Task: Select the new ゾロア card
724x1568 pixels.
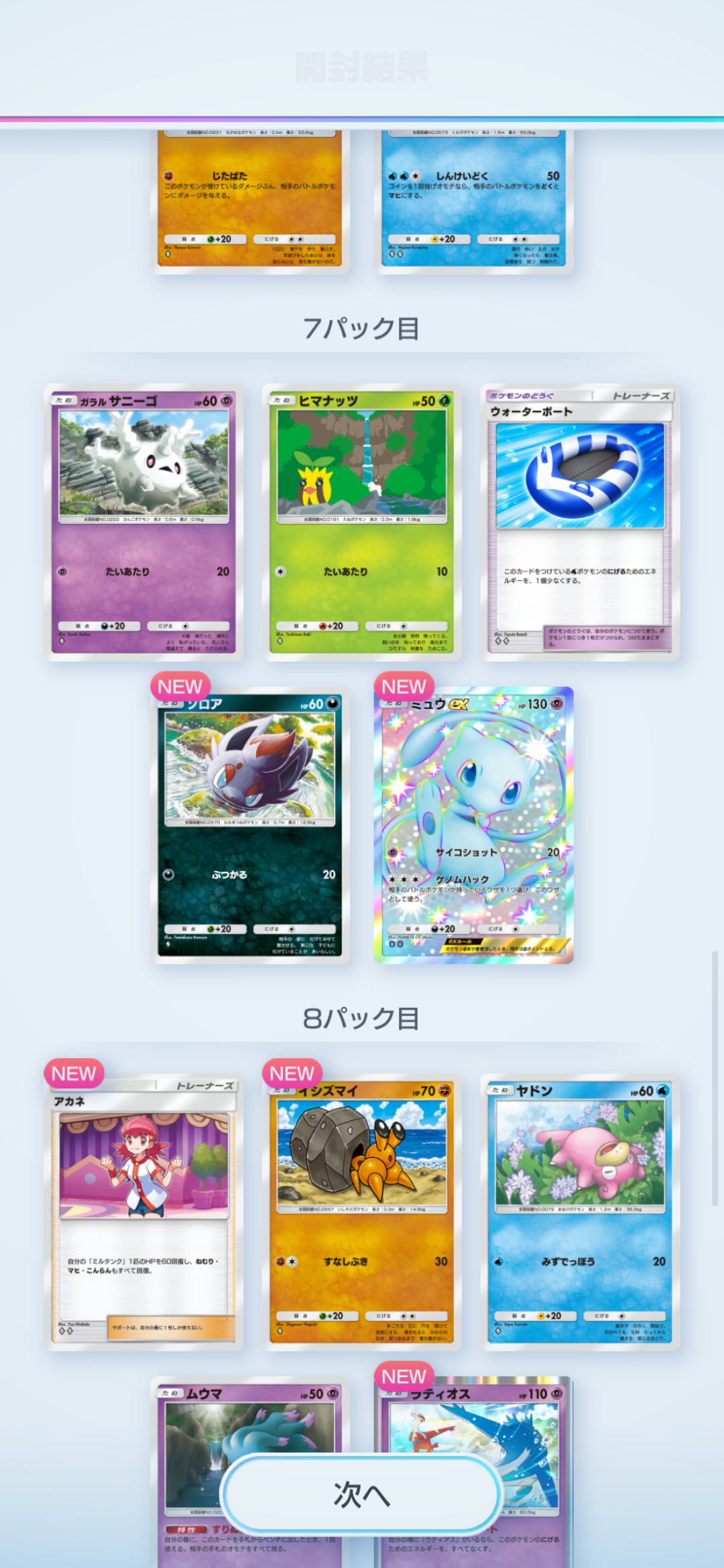Action: [250, 826]
